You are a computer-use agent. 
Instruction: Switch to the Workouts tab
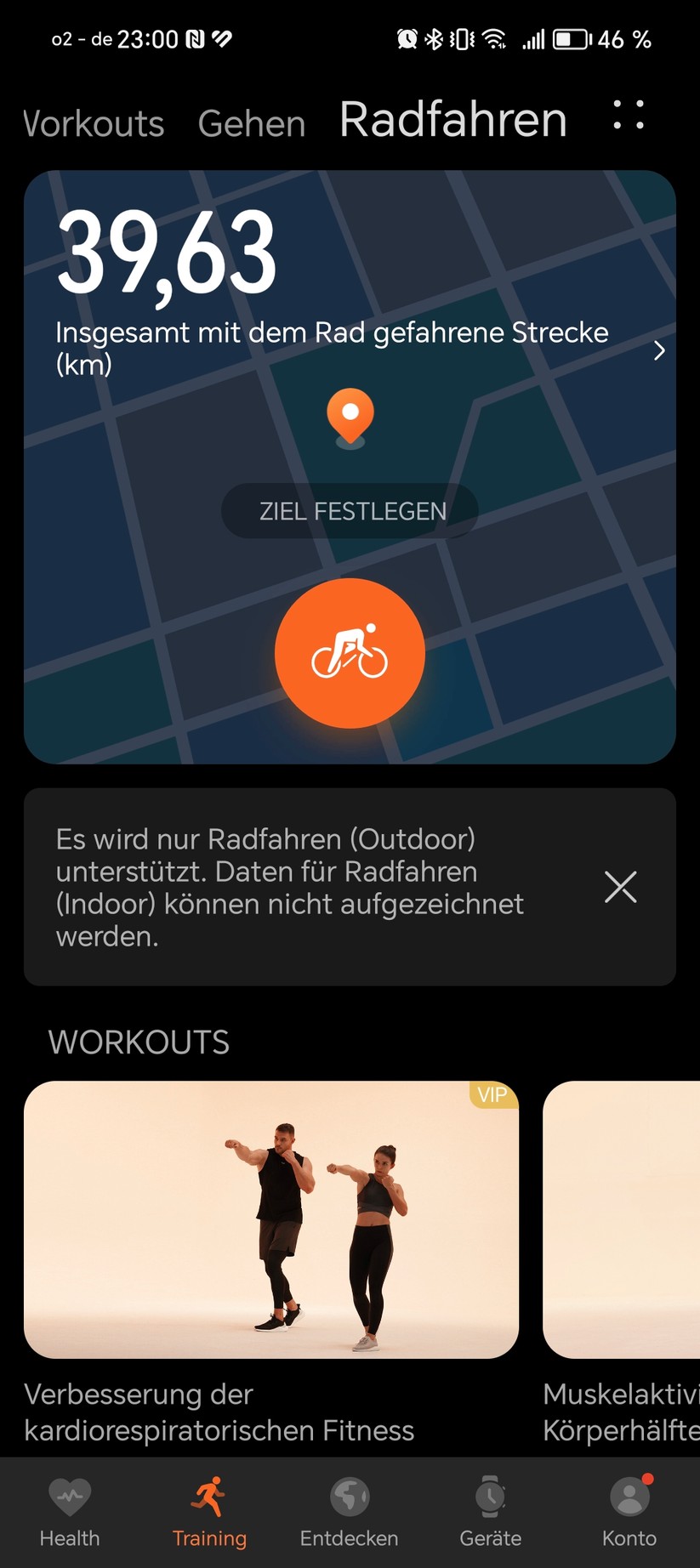93,124
